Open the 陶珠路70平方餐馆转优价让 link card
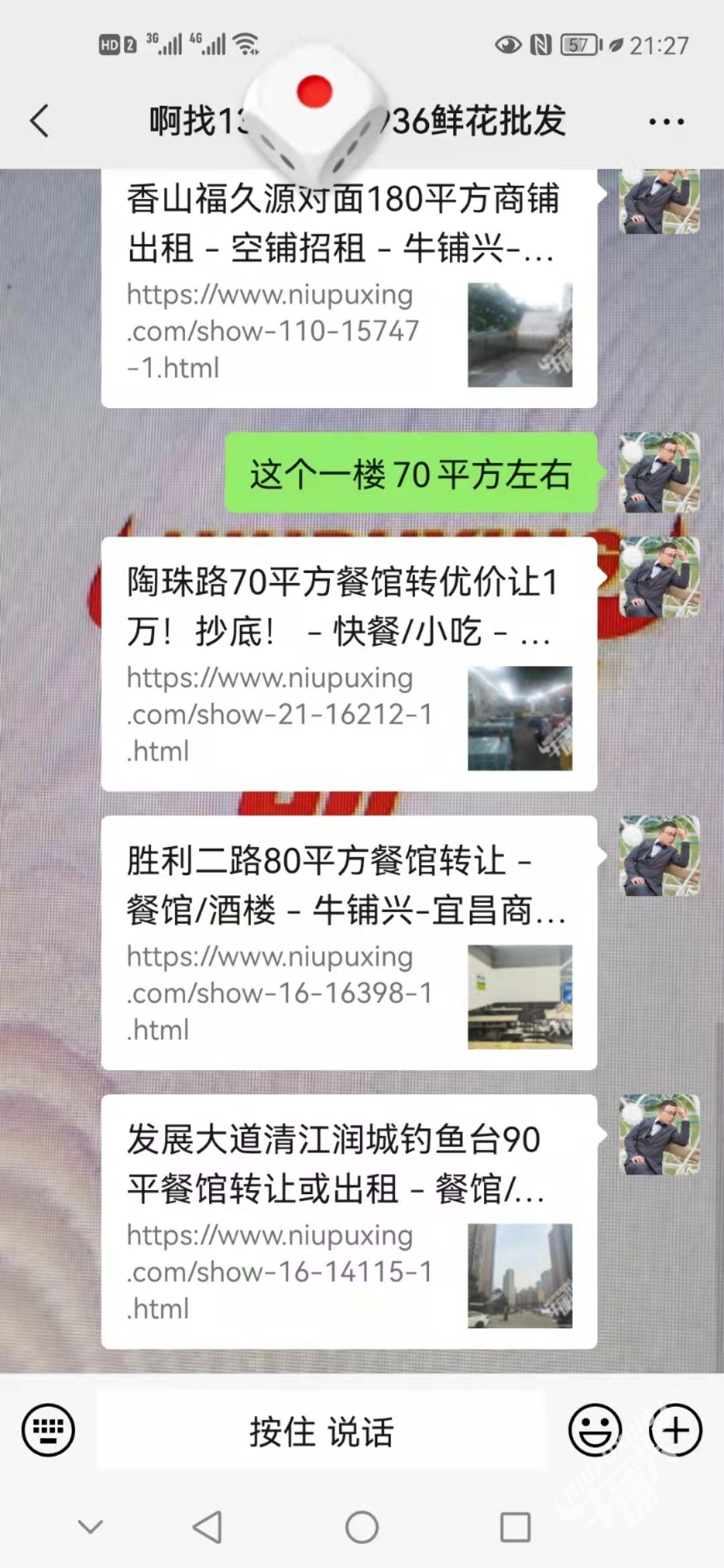724x1568 pixels. tap(349, 663)
